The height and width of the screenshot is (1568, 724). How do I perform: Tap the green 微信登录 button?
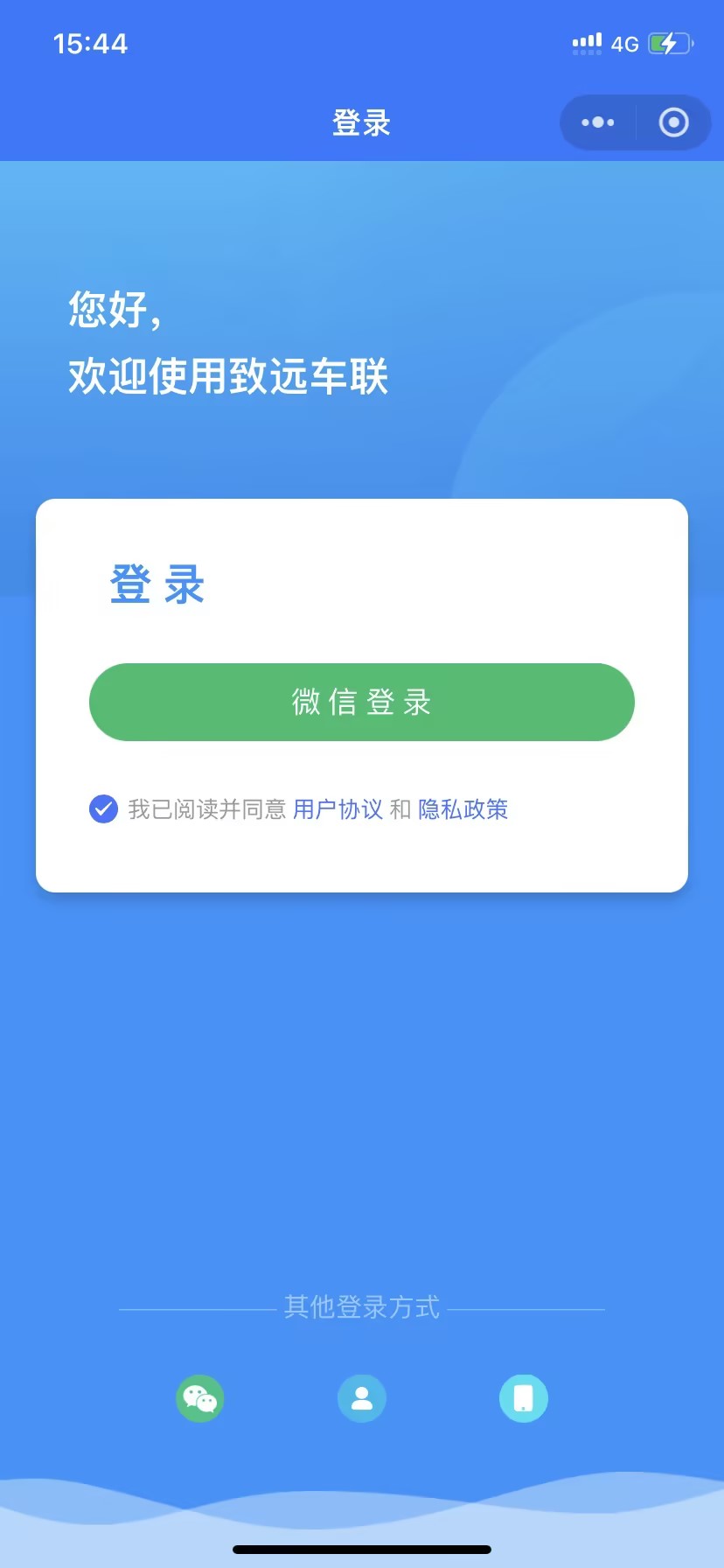[361, 702]
